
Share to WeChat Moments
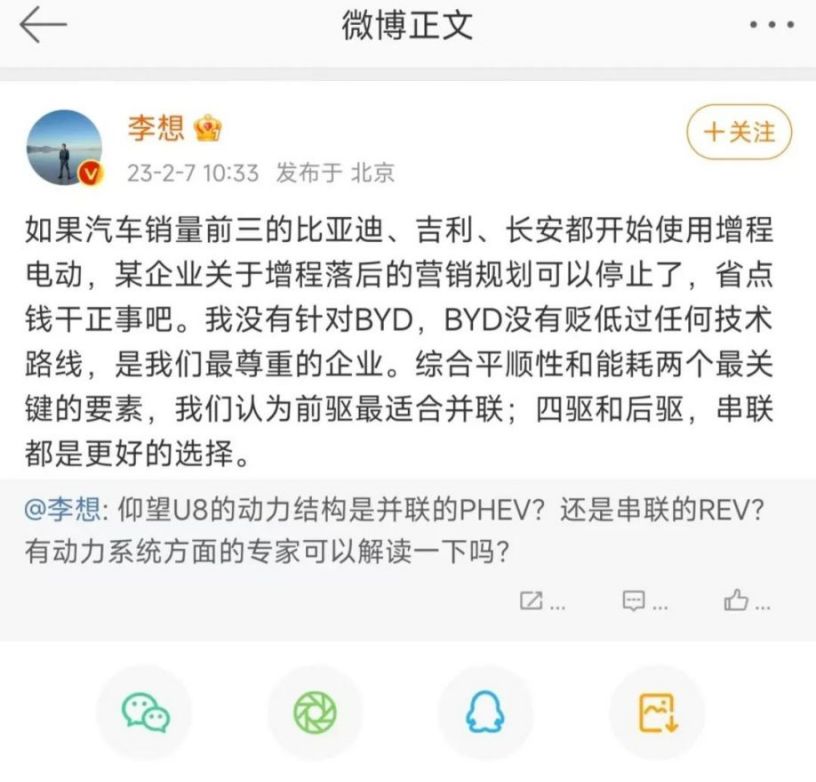(x=314, y=712)
